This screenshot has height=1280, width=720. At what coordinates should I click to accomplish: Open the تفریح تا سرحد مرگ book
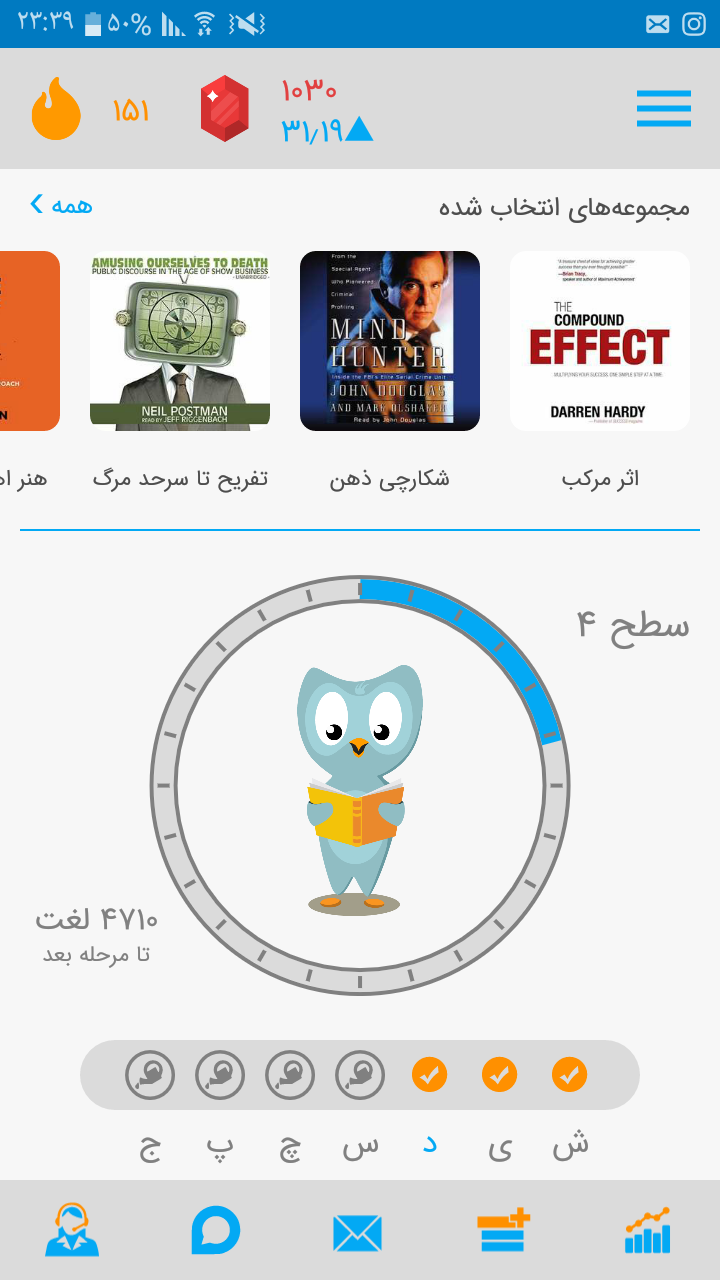[180, 341]
